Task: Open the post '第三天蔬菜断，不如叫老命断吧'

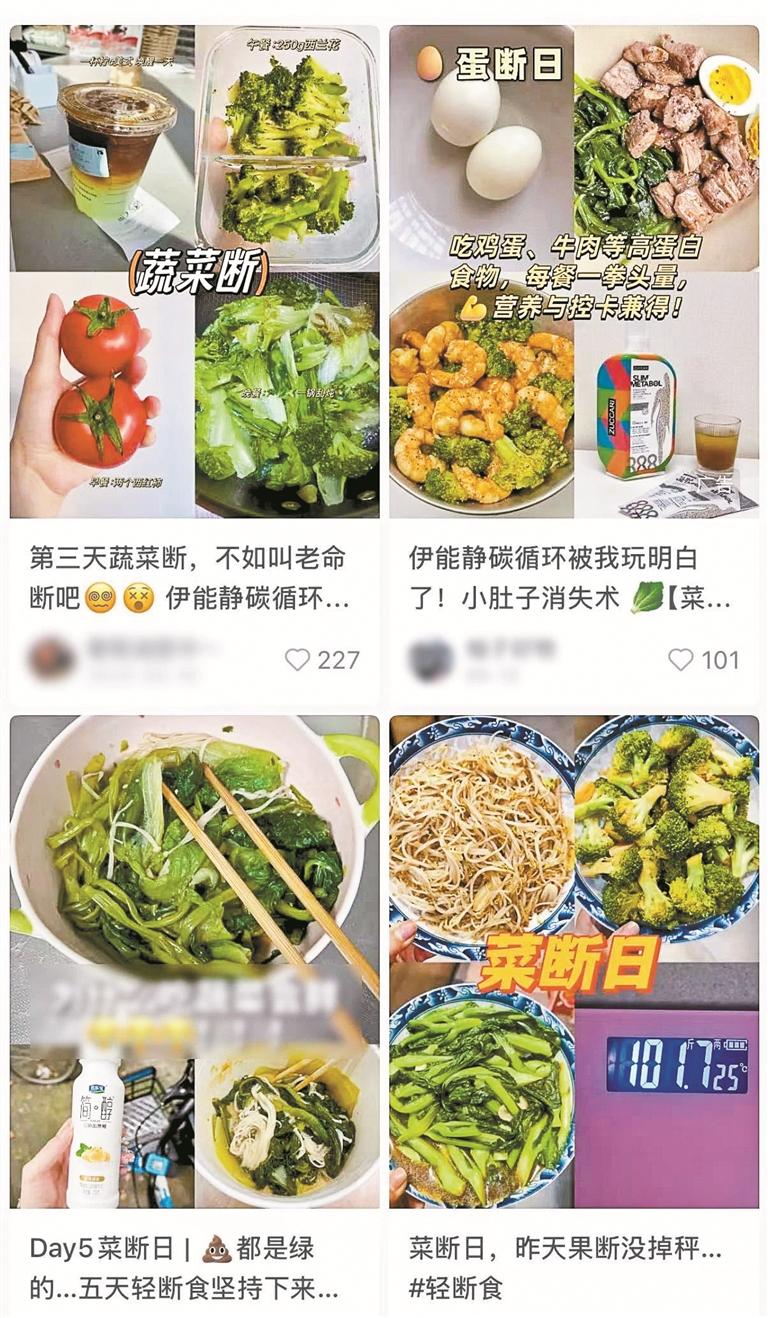Action: pos(195,270)
